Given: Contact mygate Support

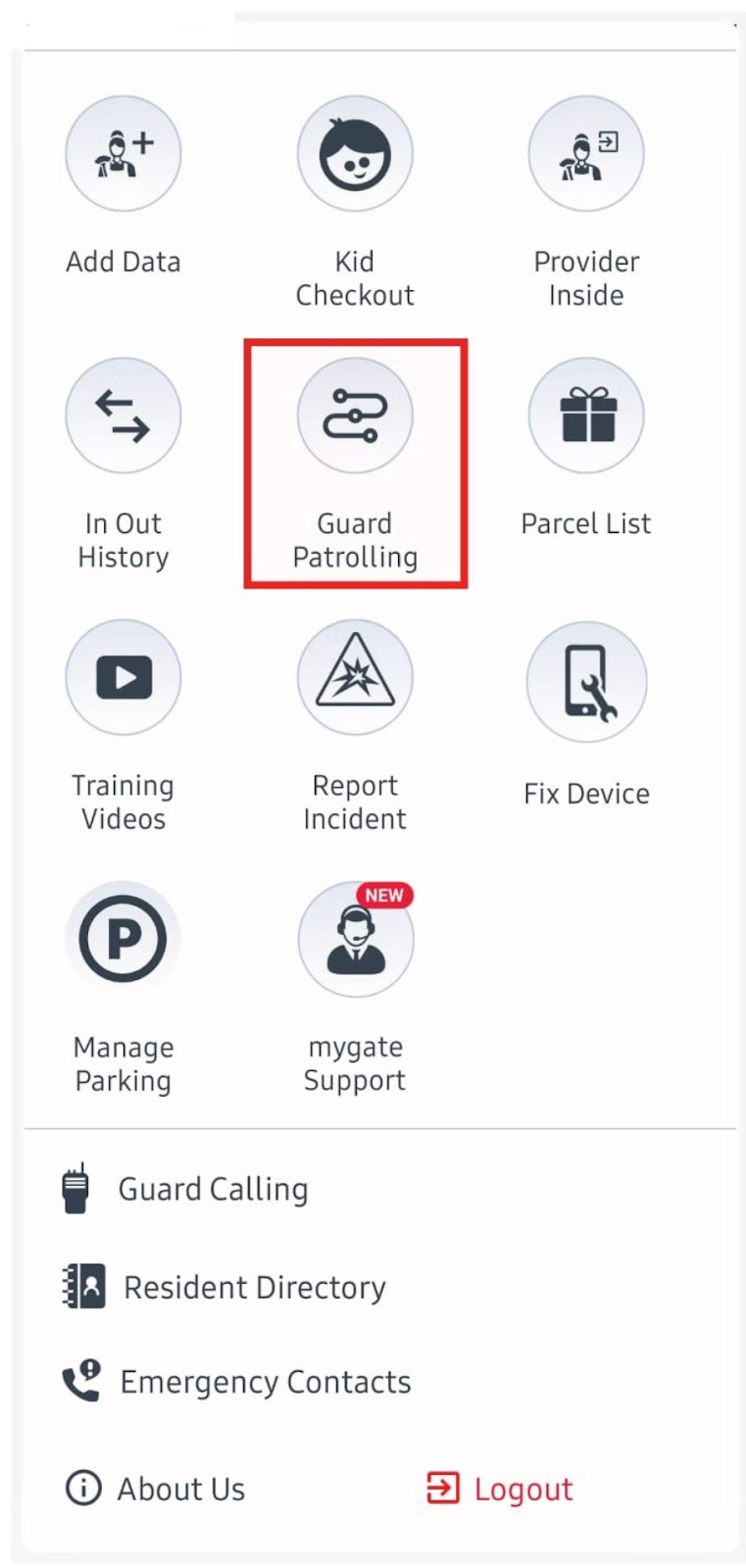Looking at the screenshot, I should (355, 940).
